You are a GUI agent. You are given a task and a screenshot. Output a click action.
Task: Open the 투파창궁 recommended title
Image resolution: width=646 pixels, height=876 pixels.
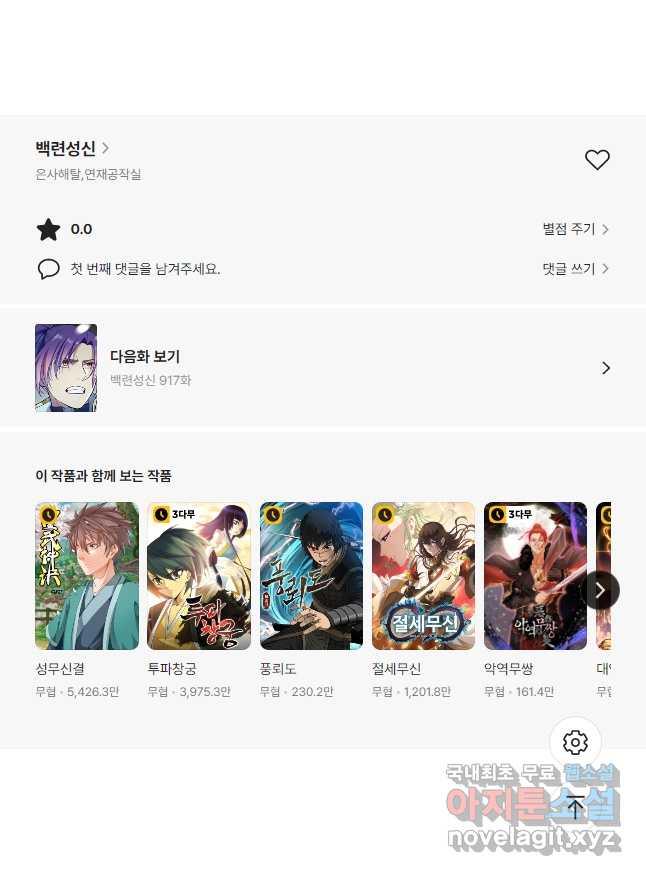coord(199,577)
